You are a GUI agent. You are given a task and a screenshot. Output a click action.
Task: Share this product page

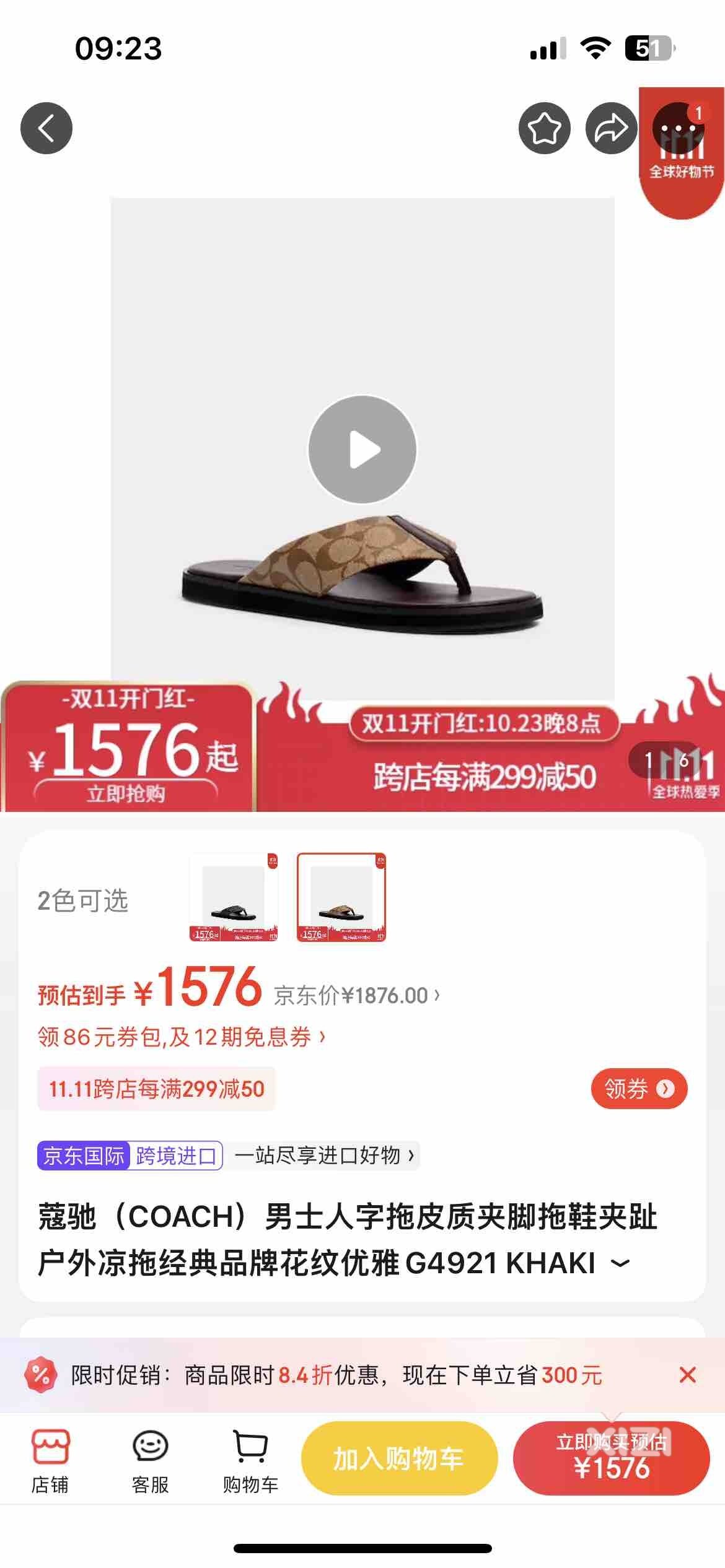pos(611,128)
